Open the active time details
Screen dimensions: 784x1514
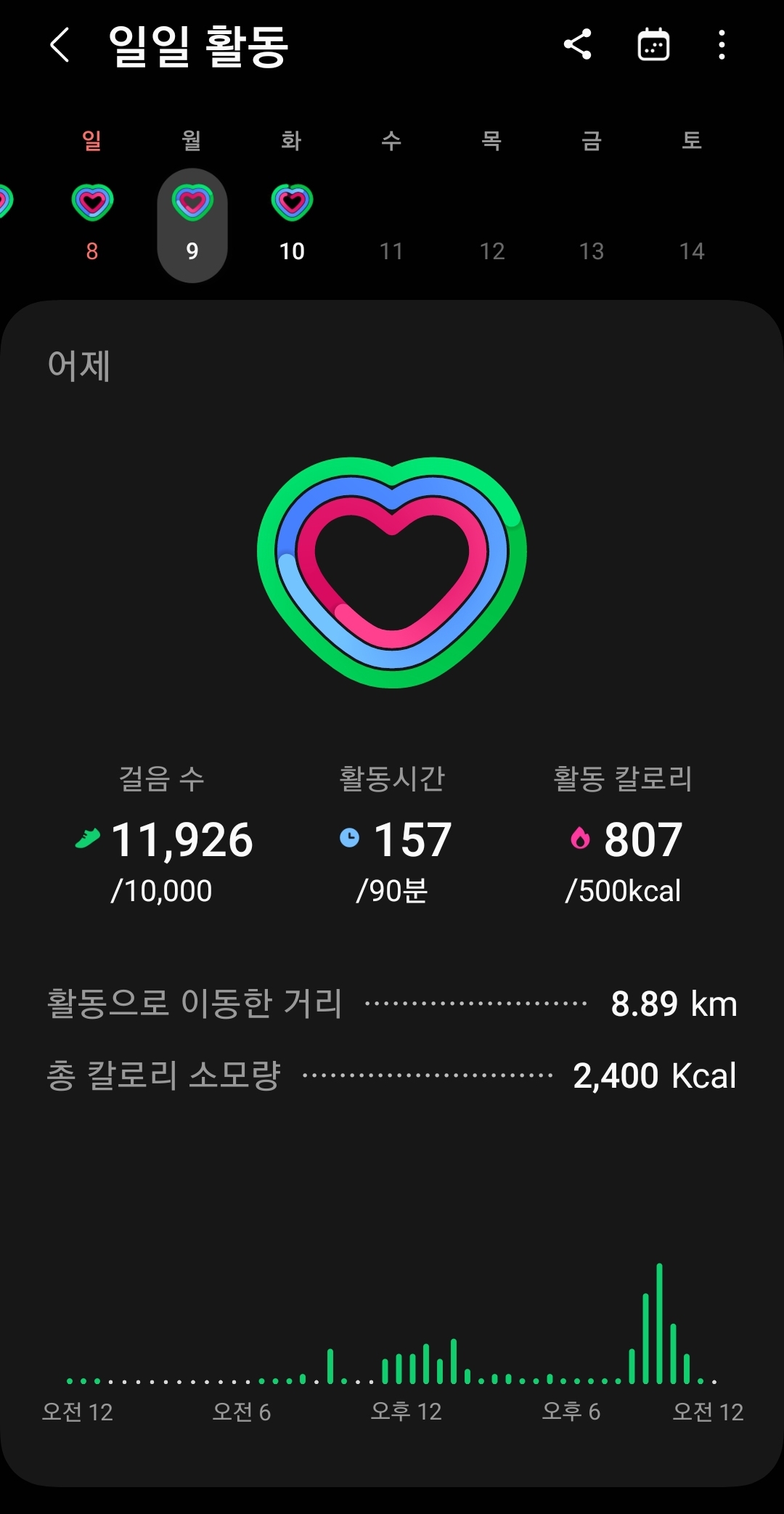click(x=393, y=834)
